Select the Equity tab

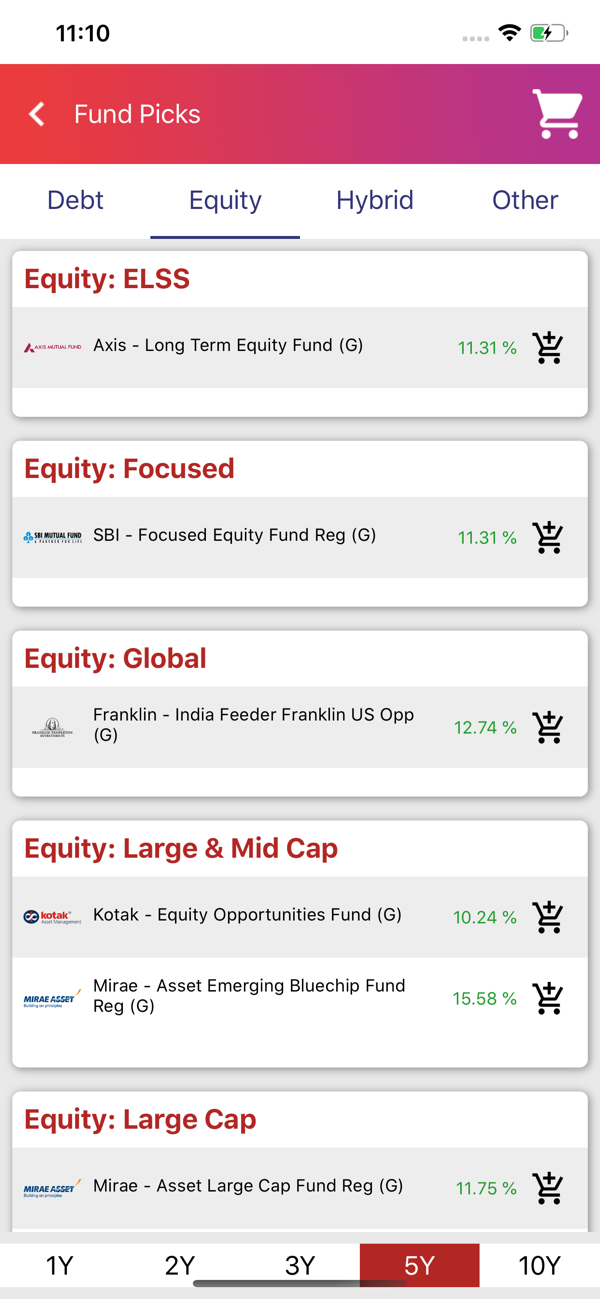point(225,200)
